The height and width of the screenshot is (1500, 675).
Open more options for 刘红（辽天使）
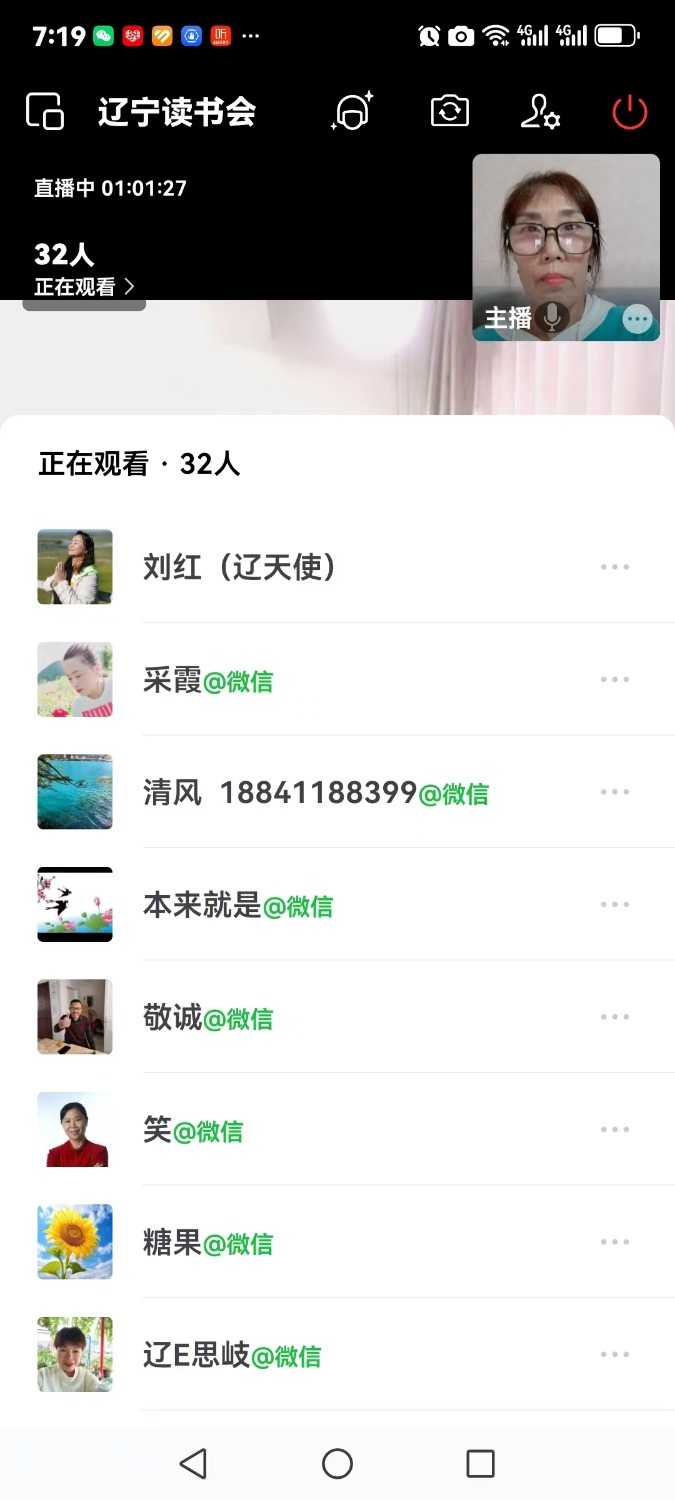point(615,567)
